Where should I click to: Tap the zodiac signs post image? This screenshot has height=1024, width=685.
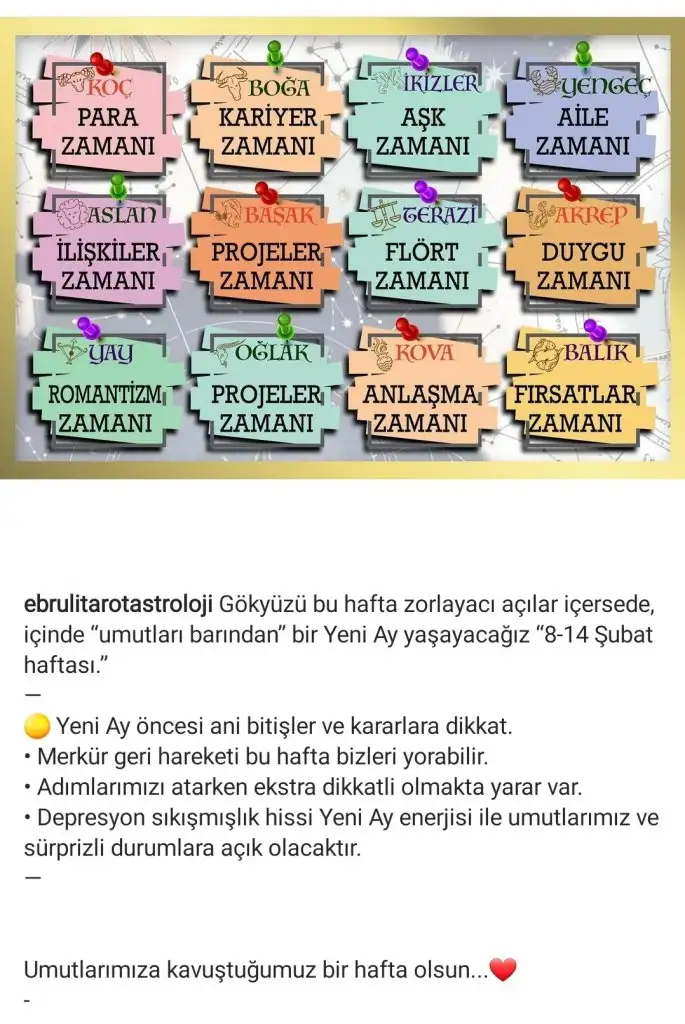pyautogui.click(x=342, y=248)
